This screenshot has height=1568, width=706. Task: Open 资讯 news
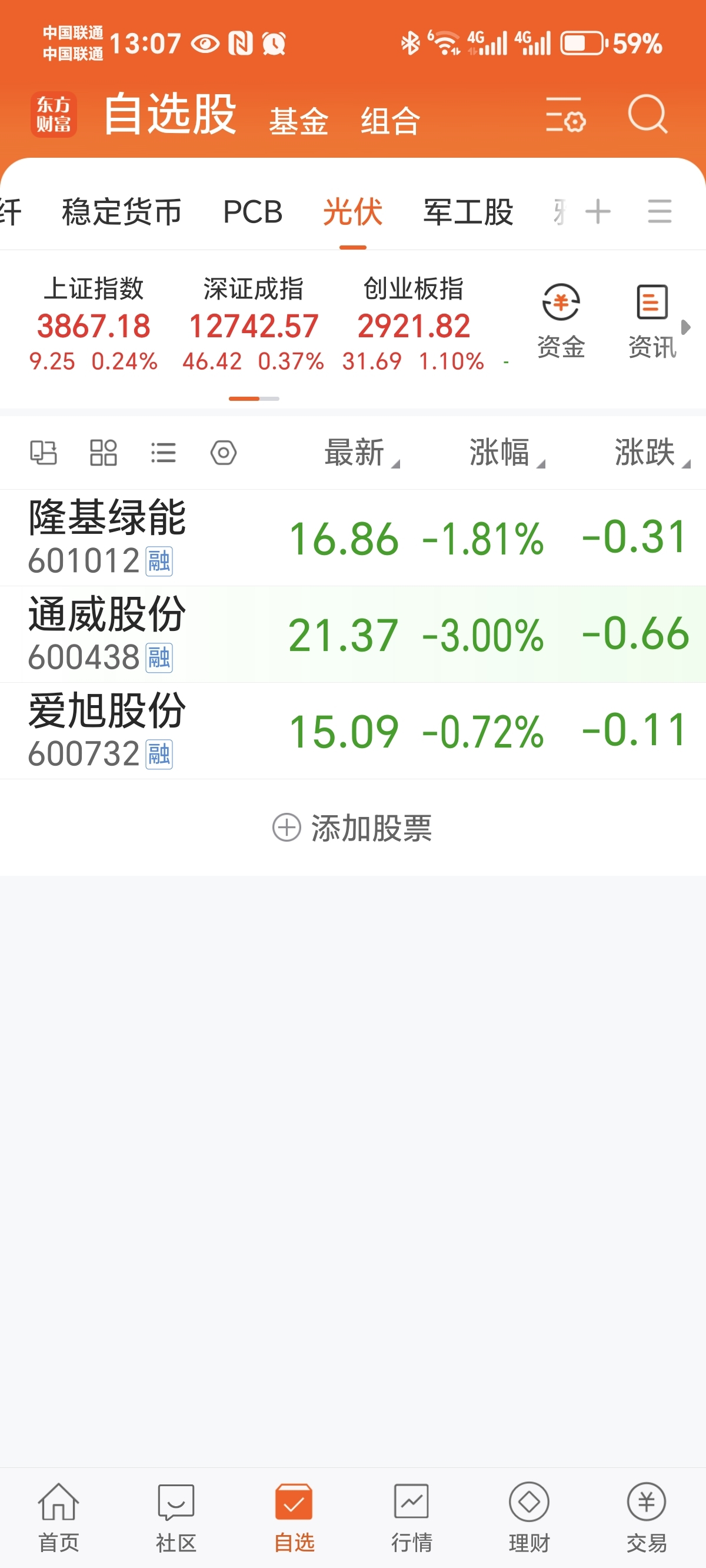[x=652, y=322]
